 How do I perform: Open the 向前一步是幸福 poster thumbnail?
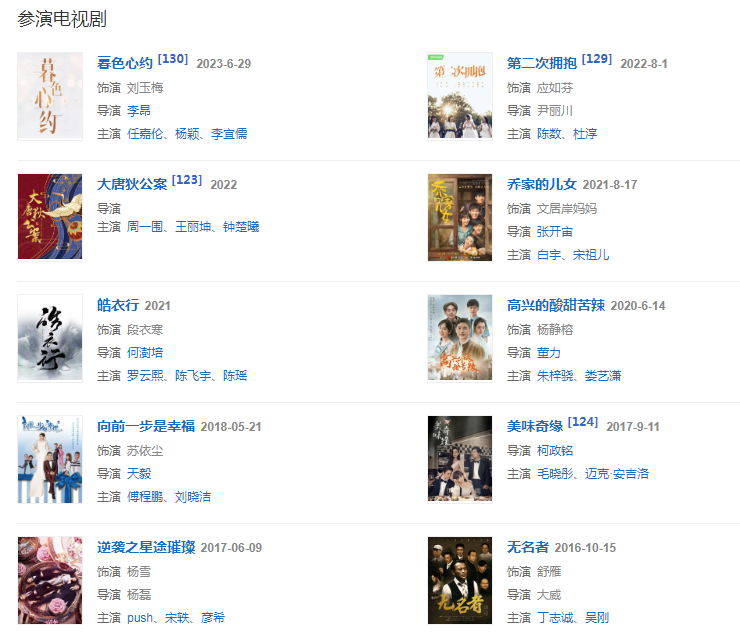point(50,459)
